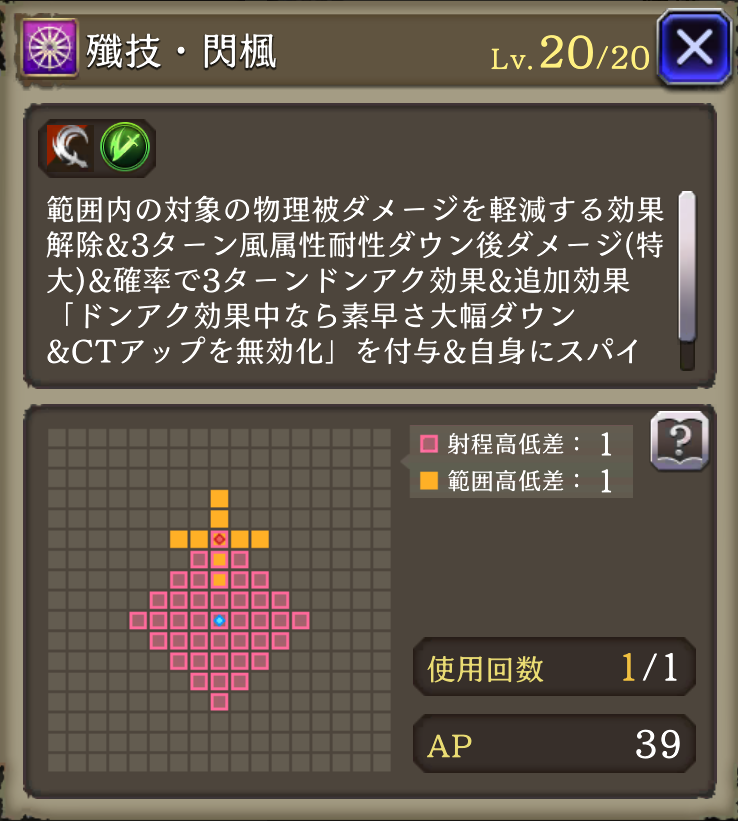Viewport: 738px width, 821px height.
Task: Close the skill detail dialog
Action: (693, 48)
